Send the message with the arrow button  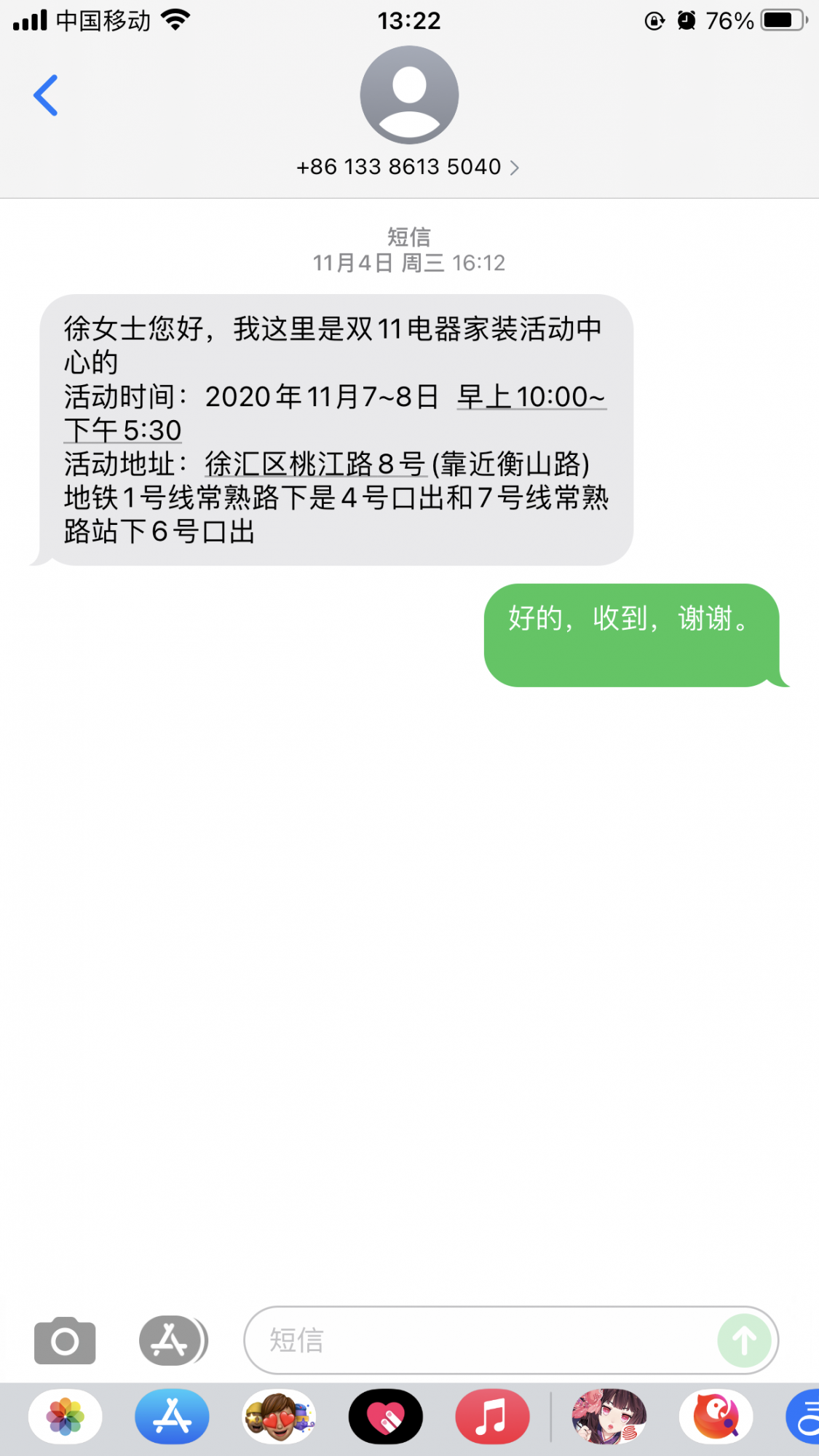743,1340
